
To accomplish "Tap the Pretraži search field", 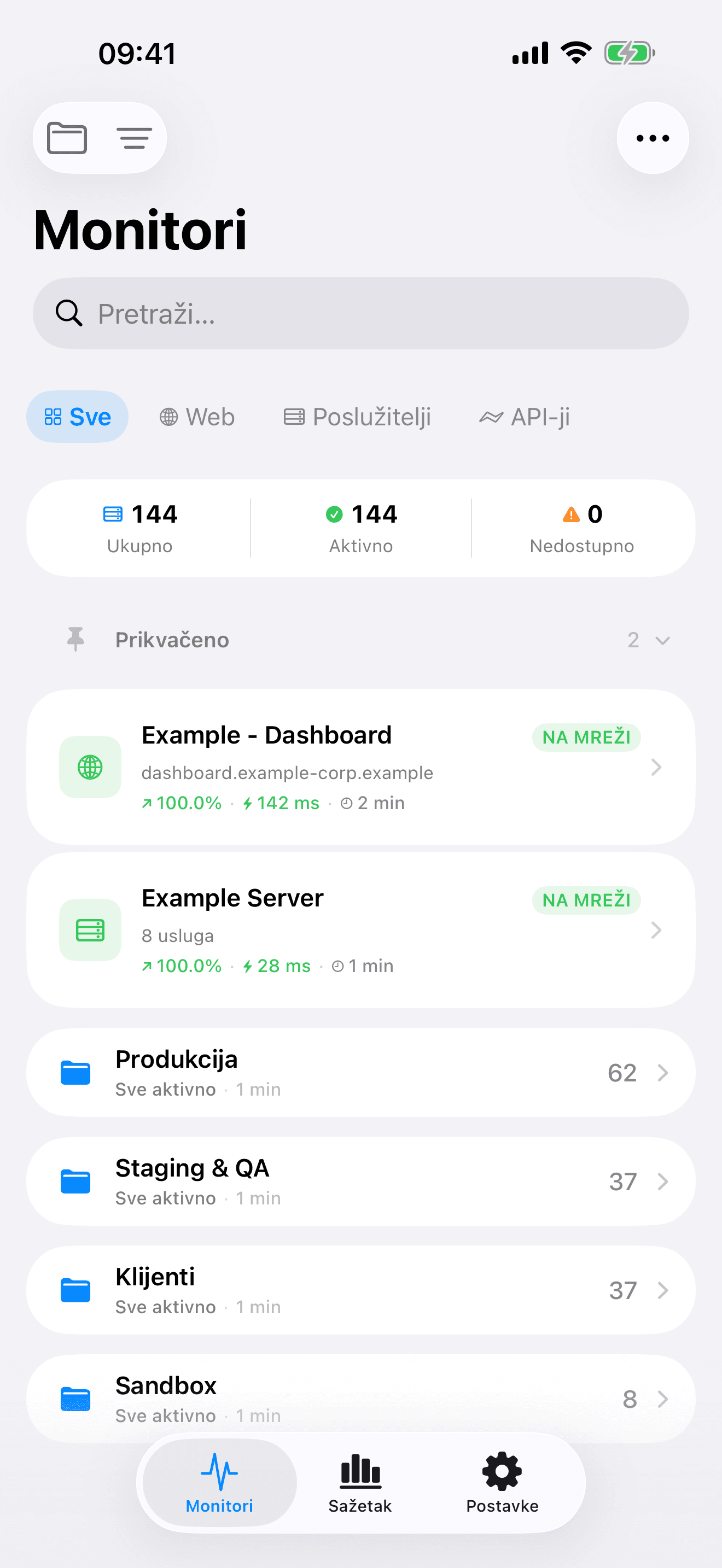I will pyautogui.click(x=361, y=314).
